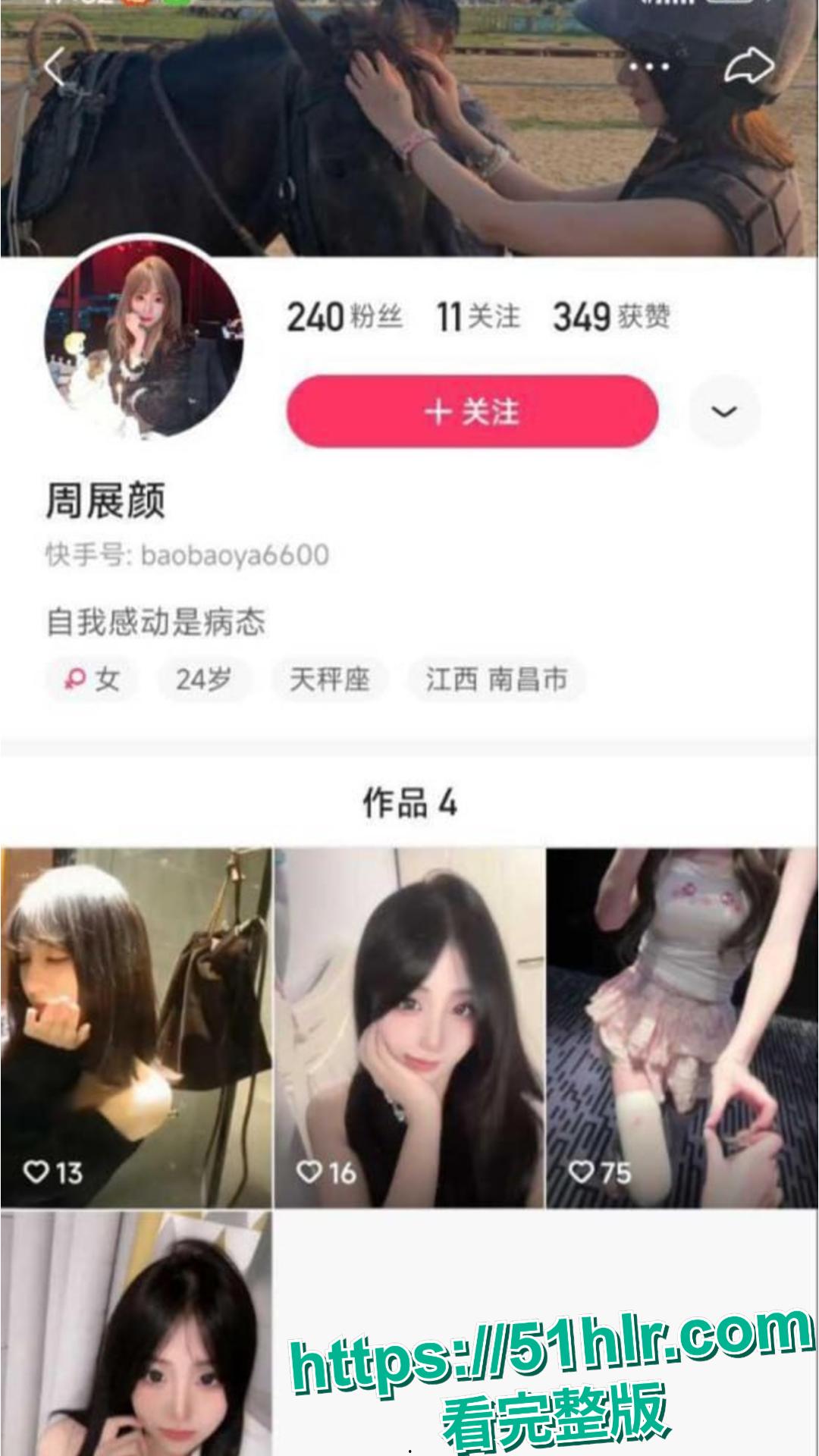Tap the share arrow icon
Viewport: 819px width, 1456px height.
click(x=747, y=64)
